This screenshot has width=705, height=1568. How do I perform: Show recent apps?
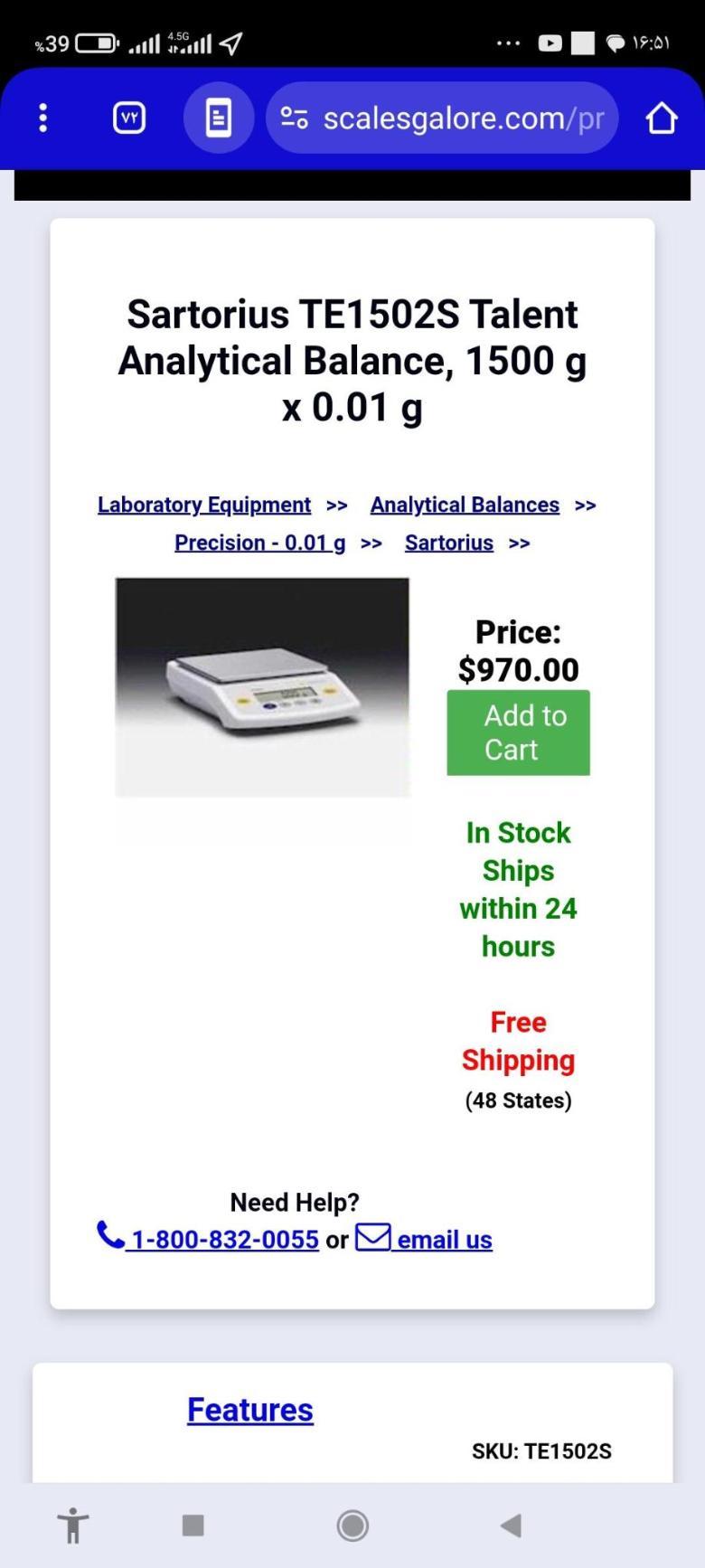(x=193, y=1525)
